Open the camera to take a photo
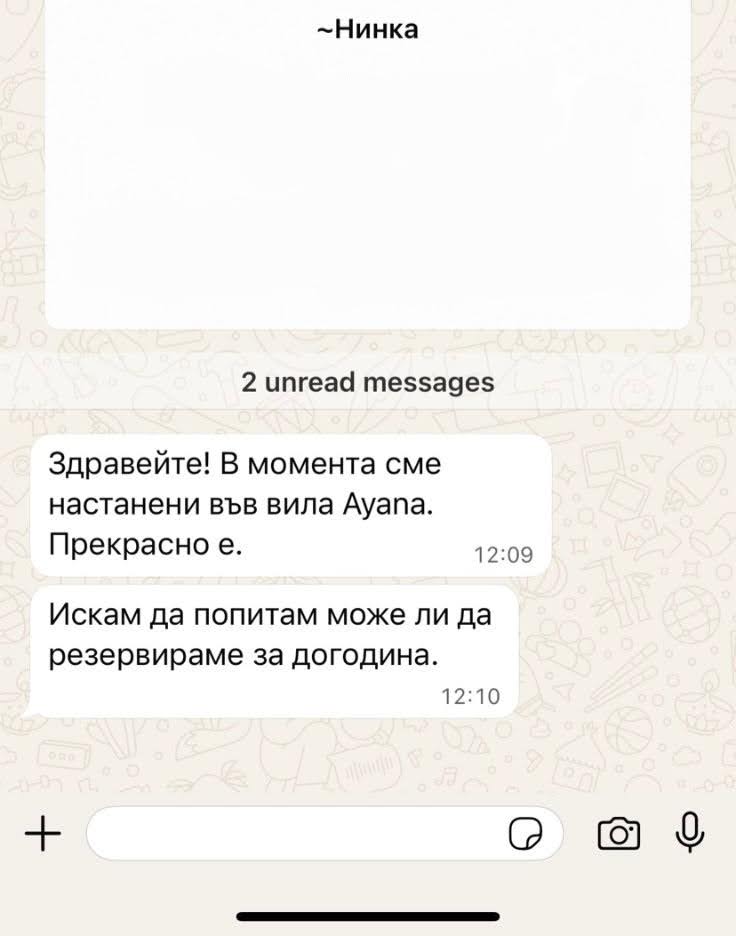Screen dimensions: 736x936 click(x=618, y=832)
